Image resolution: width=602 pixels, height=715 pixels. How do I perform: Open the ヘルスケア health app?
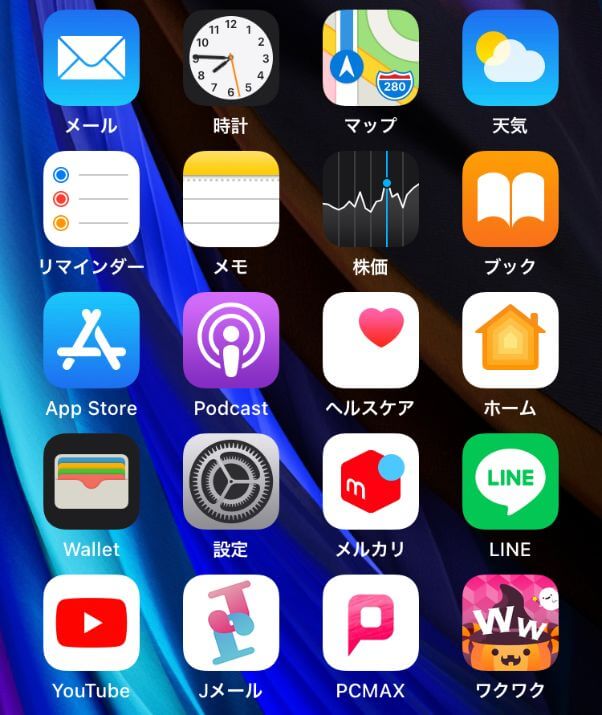[371, 340]
